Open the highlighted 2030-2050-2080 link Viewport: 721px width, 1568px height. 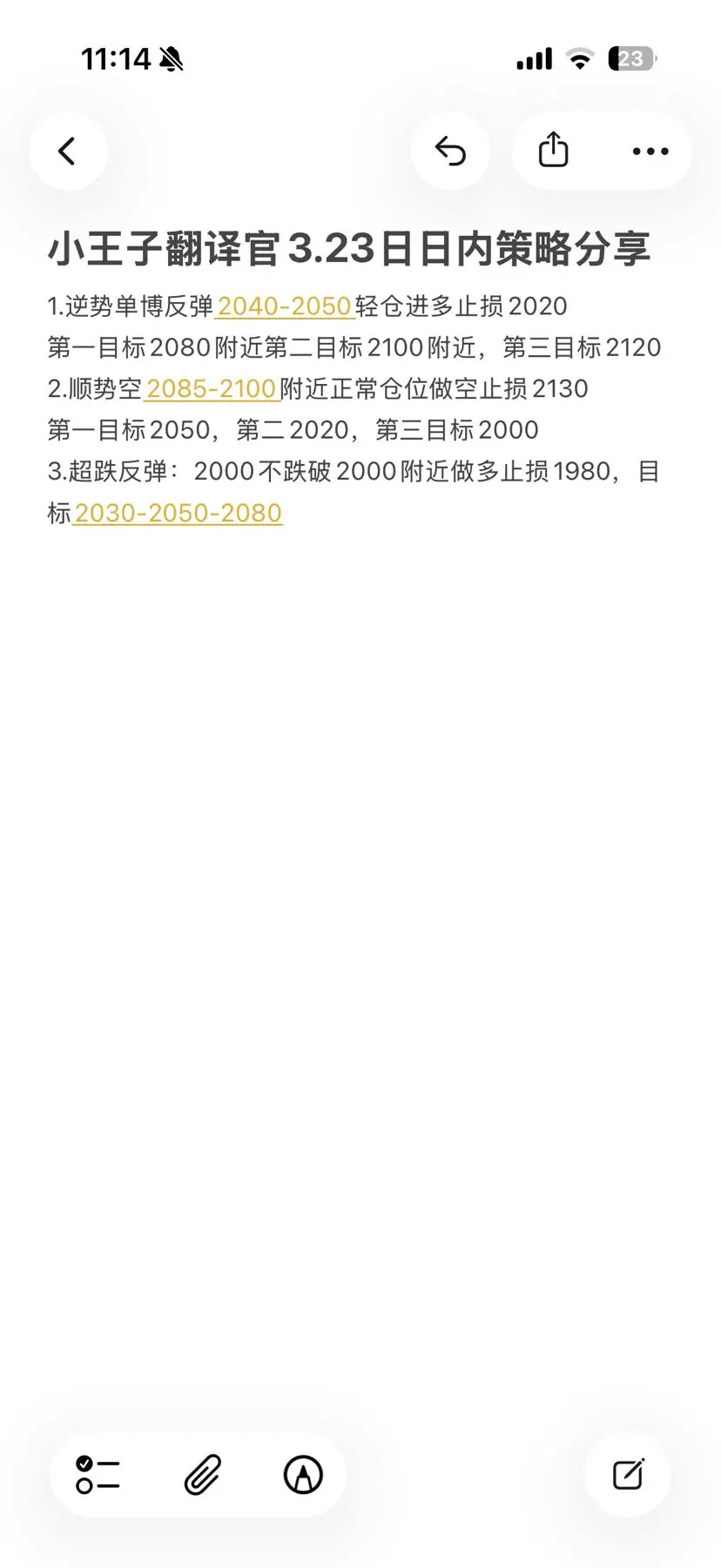[x=177, y=513]
